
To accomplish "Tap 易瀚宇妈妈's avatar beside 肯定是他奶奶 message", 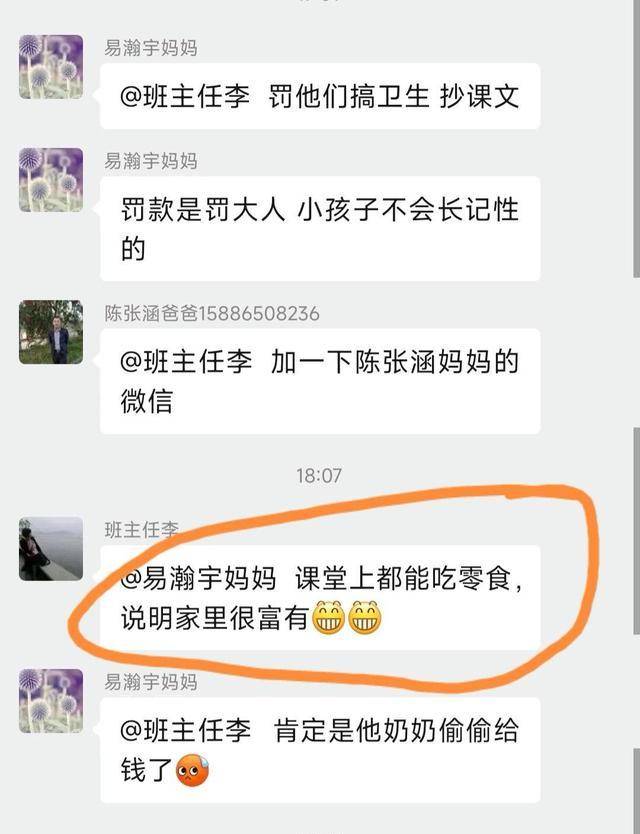I will 51,701.
